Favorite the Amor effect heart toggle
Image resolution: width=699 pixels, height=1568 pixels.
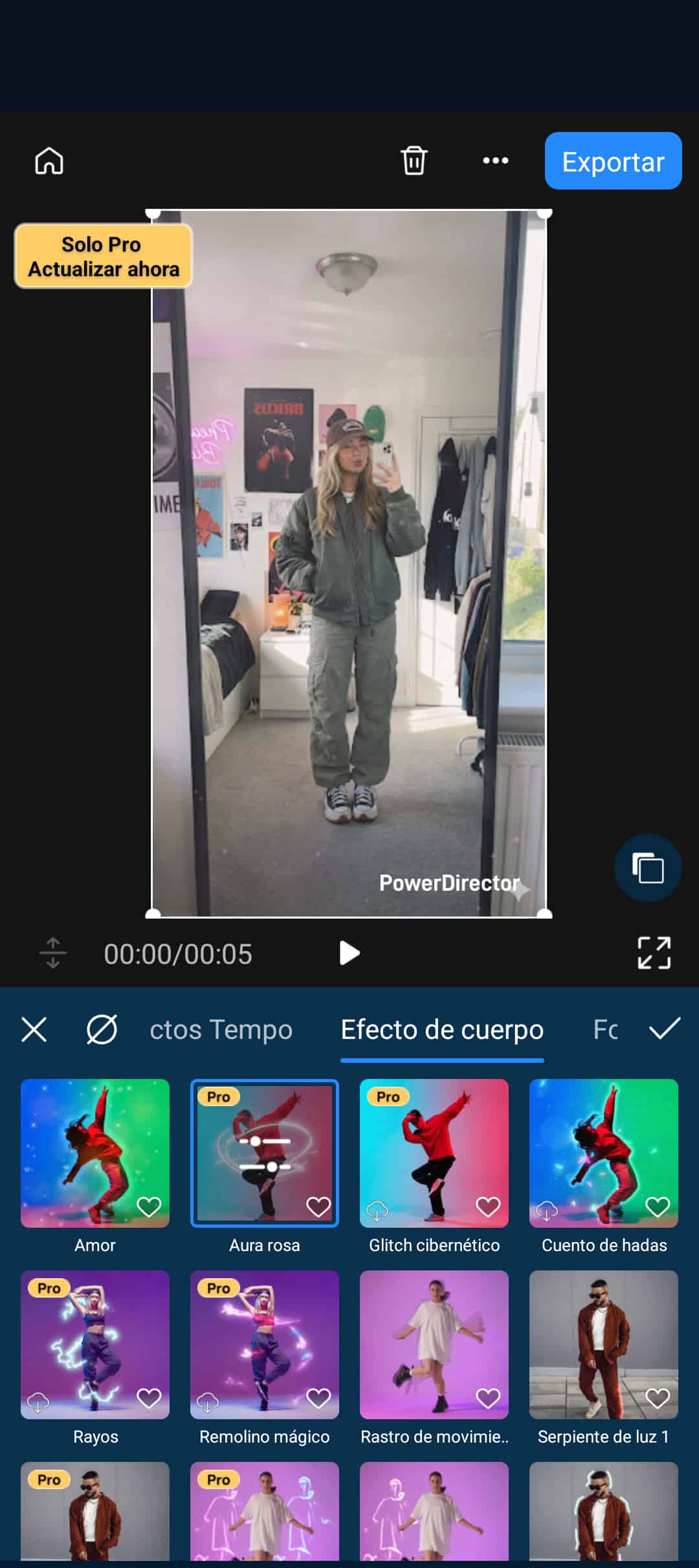click(150, 1204)
